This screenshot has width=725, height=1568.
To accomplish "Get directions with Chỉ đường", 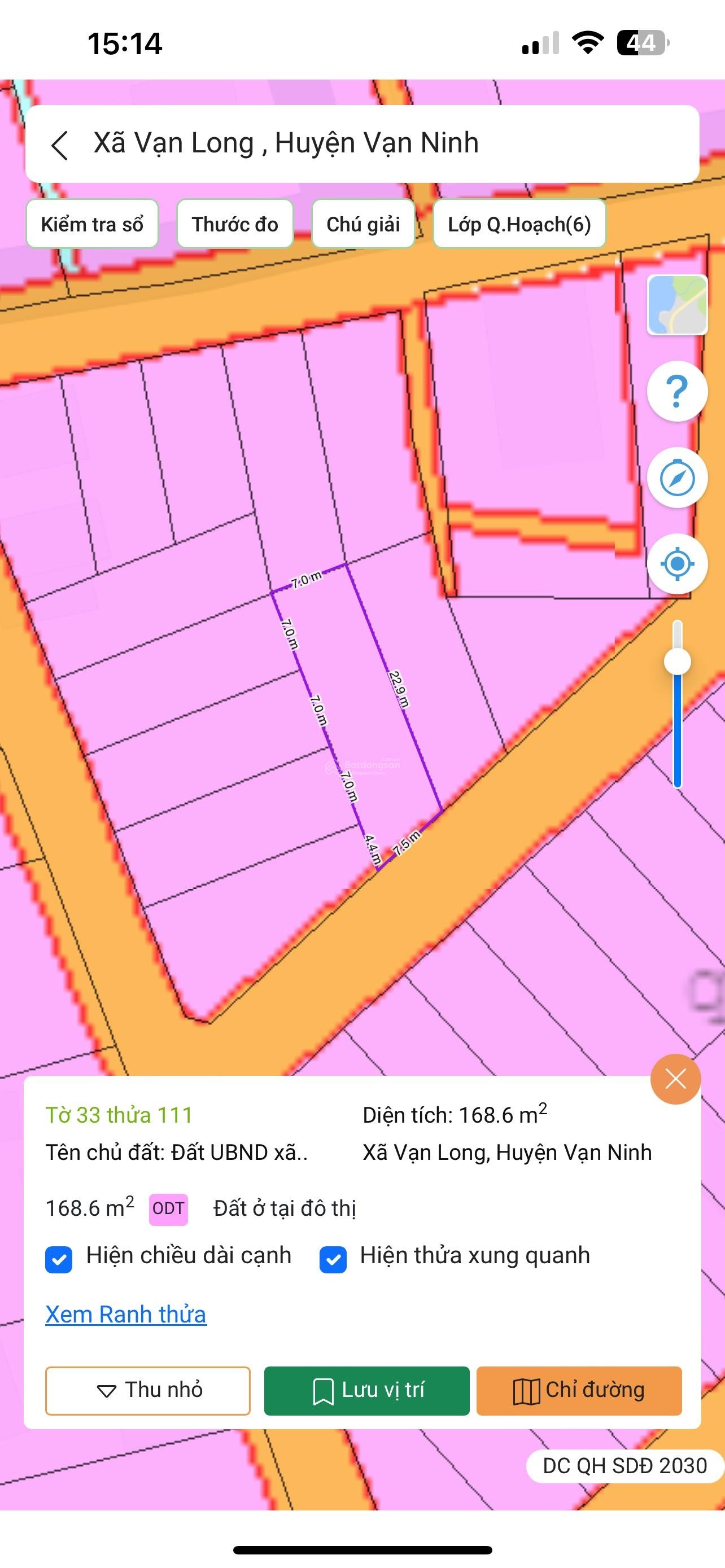I will (x=579, y=1390).
